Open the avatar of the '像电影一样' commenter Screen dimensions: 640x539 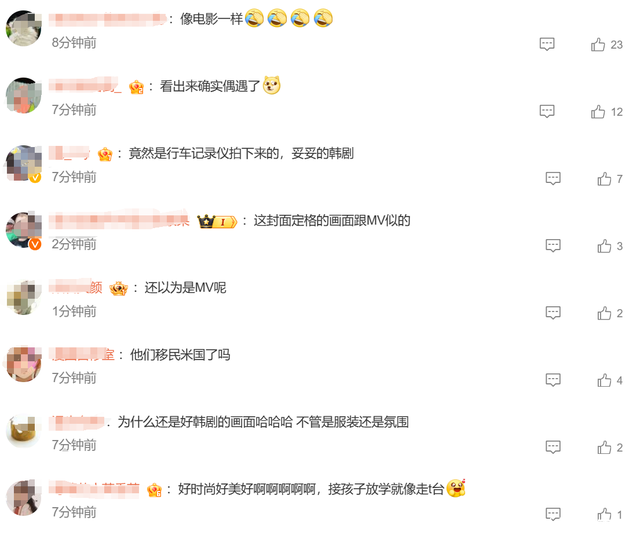point(24,28)
